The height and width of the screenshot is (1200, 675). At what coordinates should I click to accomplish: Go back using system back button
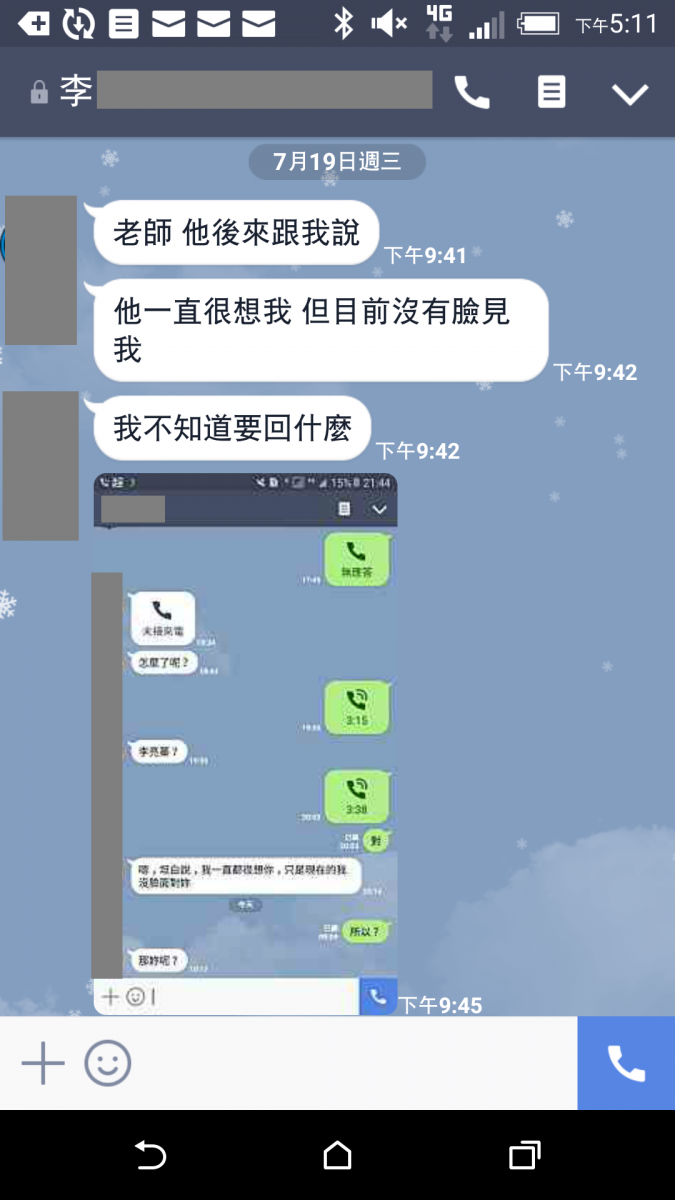point(150,1155)
